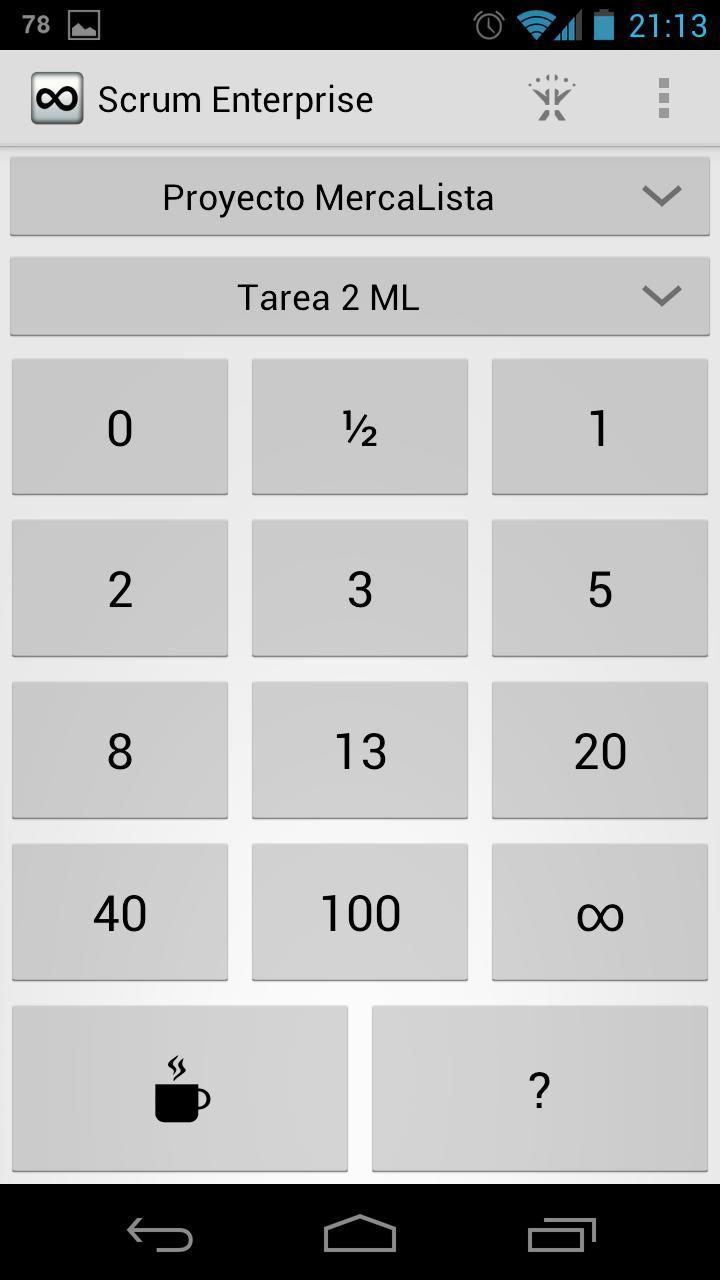Pick the infinity estimate card

click(600, 912)
